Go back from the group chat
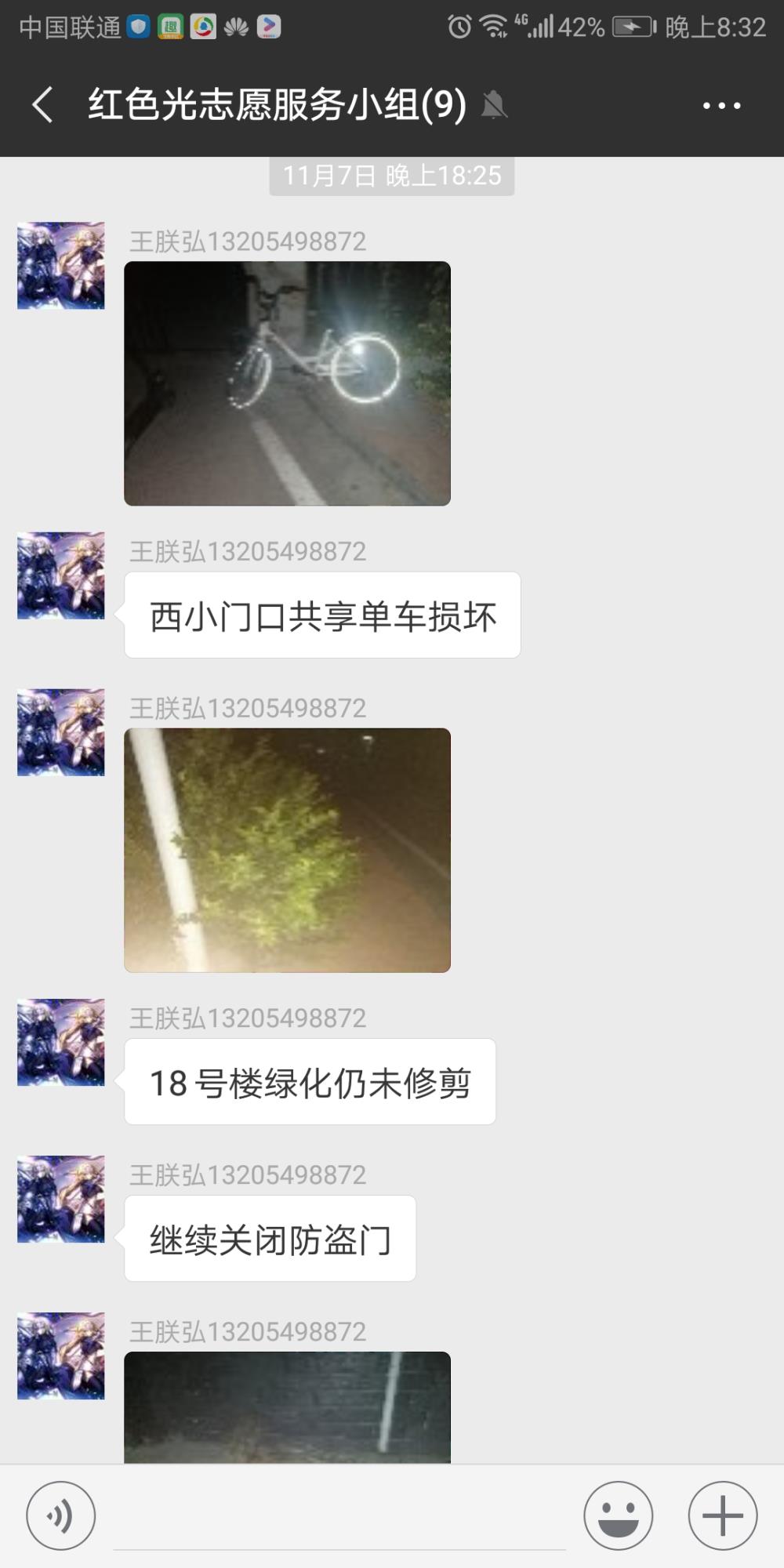Image resolution: width=784 pixels, height=1568 pixels. point(43,105)
